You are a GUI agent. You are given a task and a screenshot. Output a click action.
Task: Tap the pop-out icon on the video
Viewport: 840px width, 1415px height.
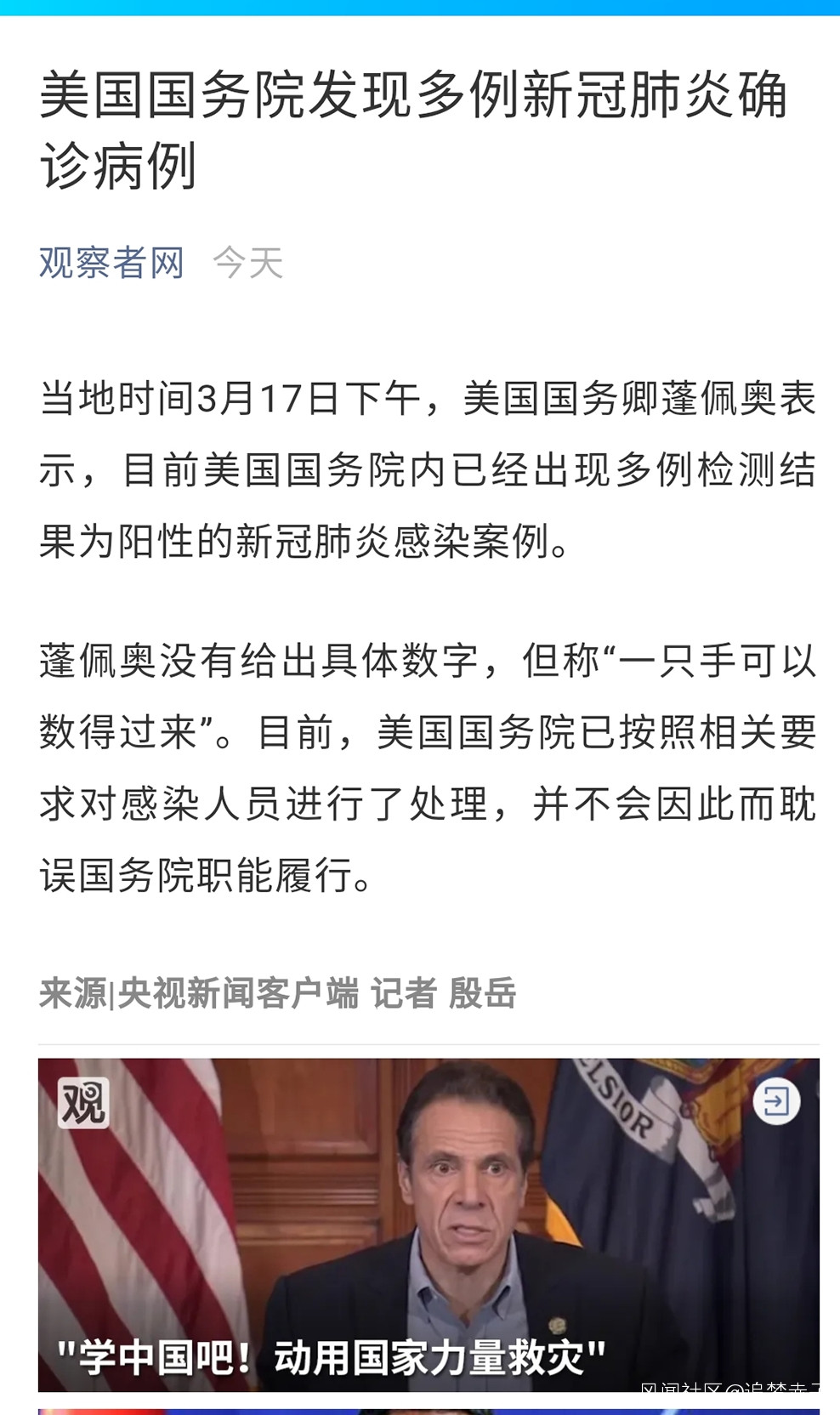(x=776, y=1102)
